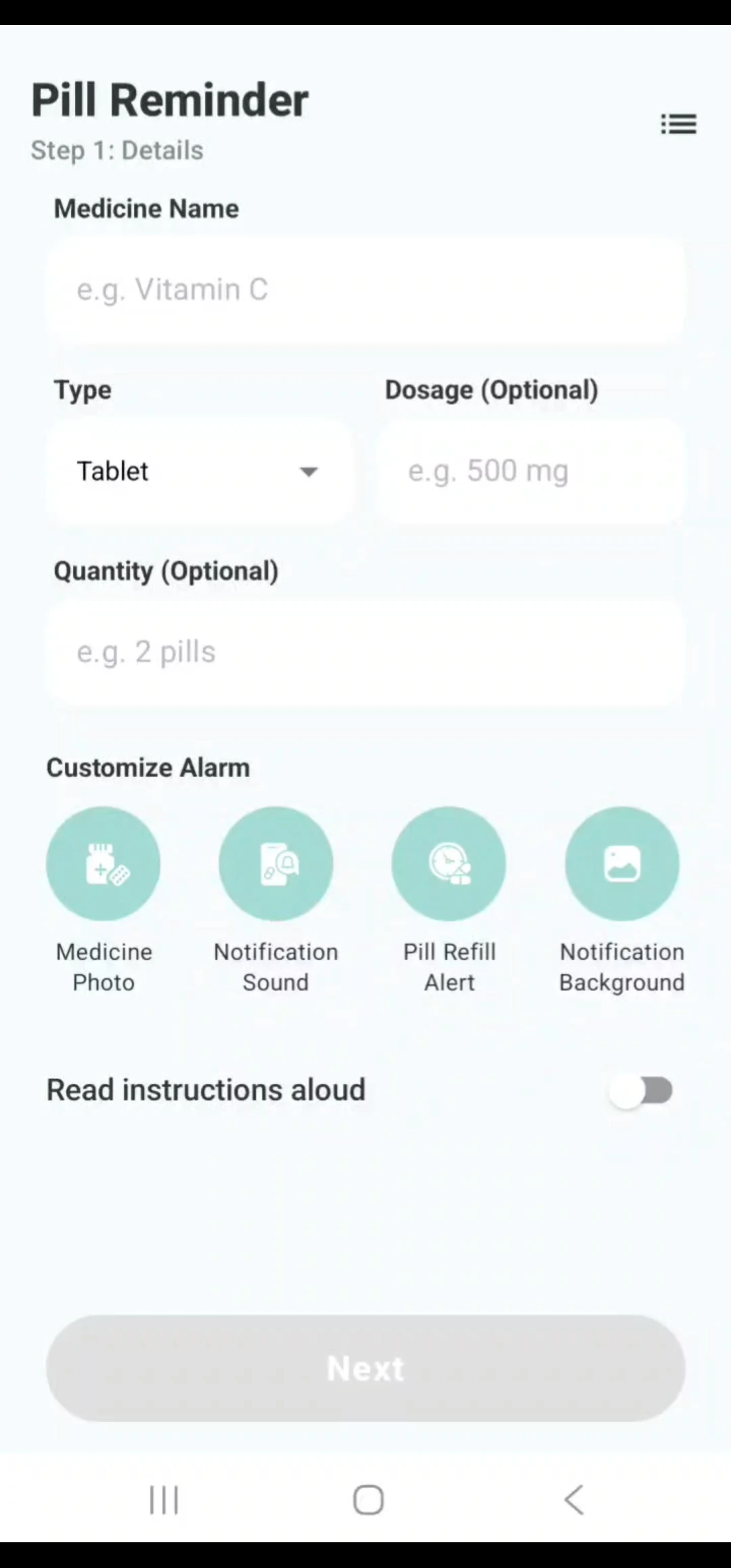Set up Pill Refill Alert
731x1568 pixels.
(x=449, y=864)
